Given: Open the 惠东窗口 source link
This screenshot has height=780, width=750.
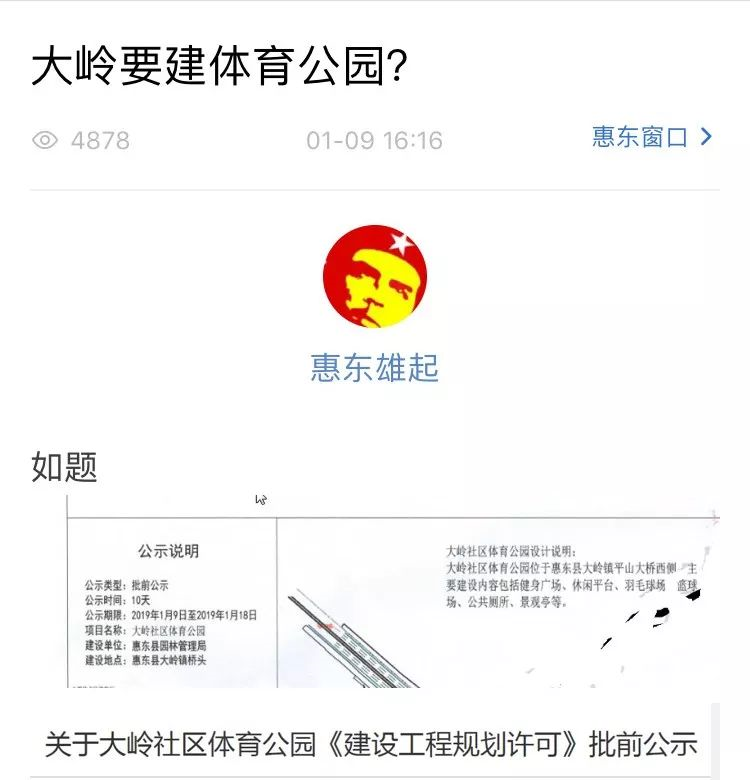Looking at the screenshot, I should tap(651, 138).
